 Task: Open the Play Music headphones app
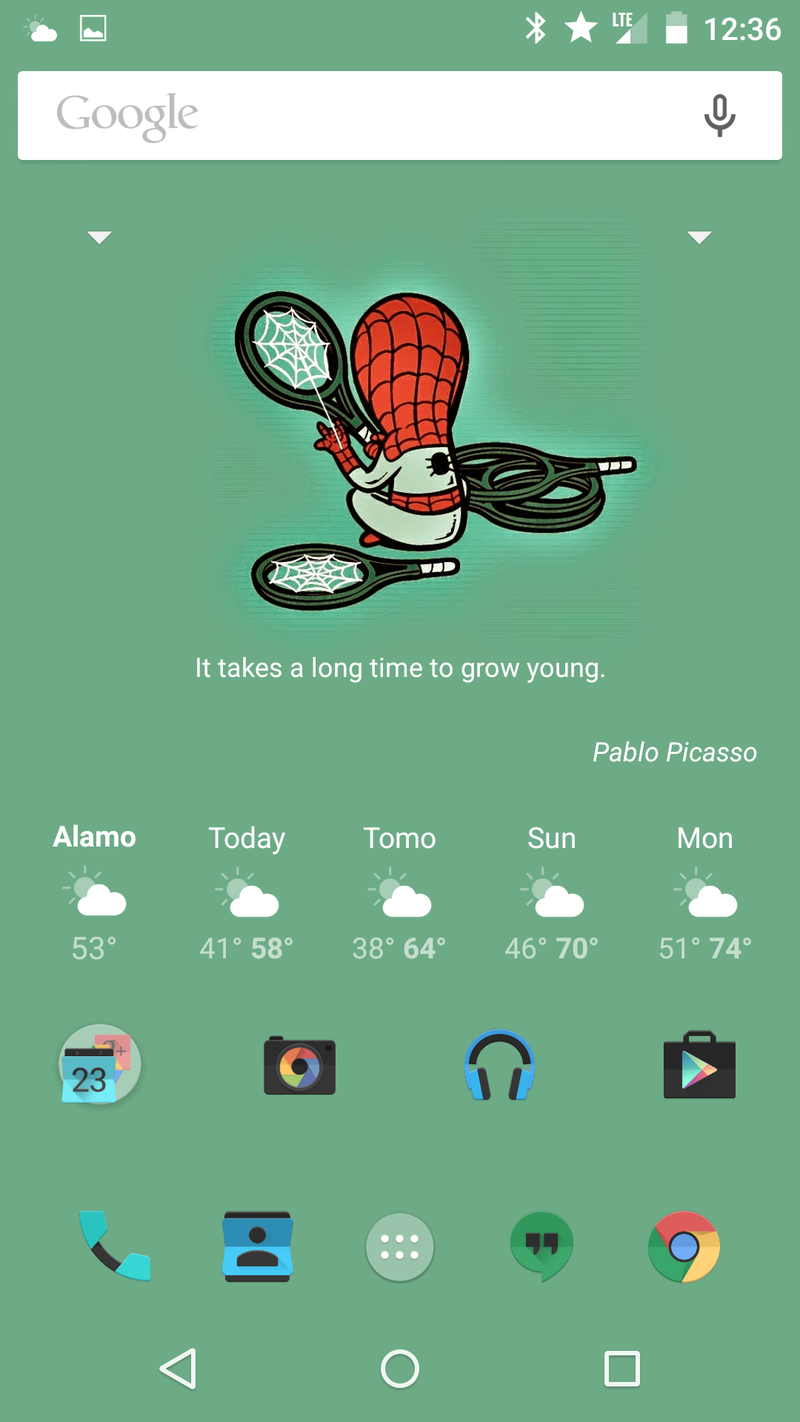[499, 1066]
